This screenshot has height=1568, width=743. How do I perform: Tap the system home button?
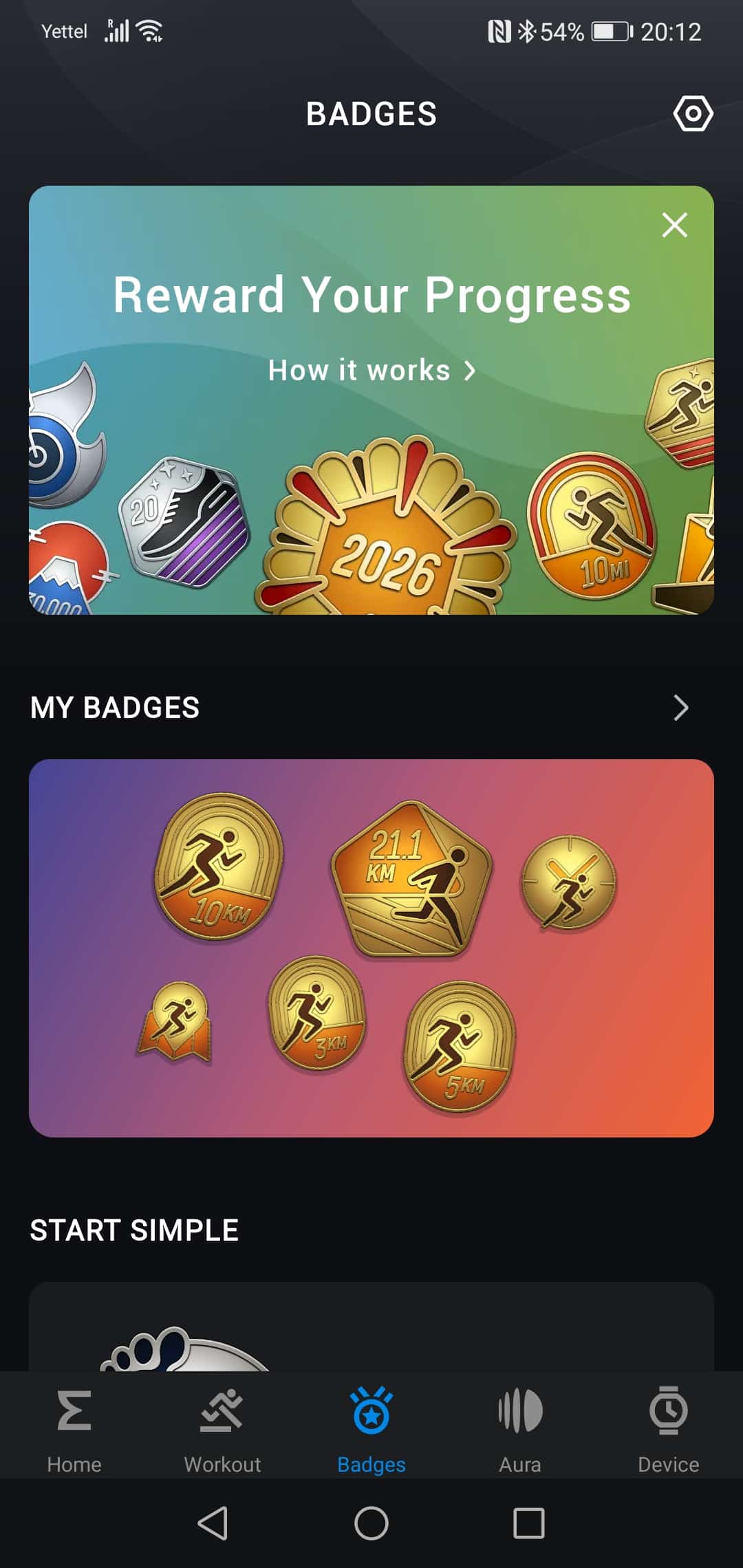click(x=371, y=1523)
